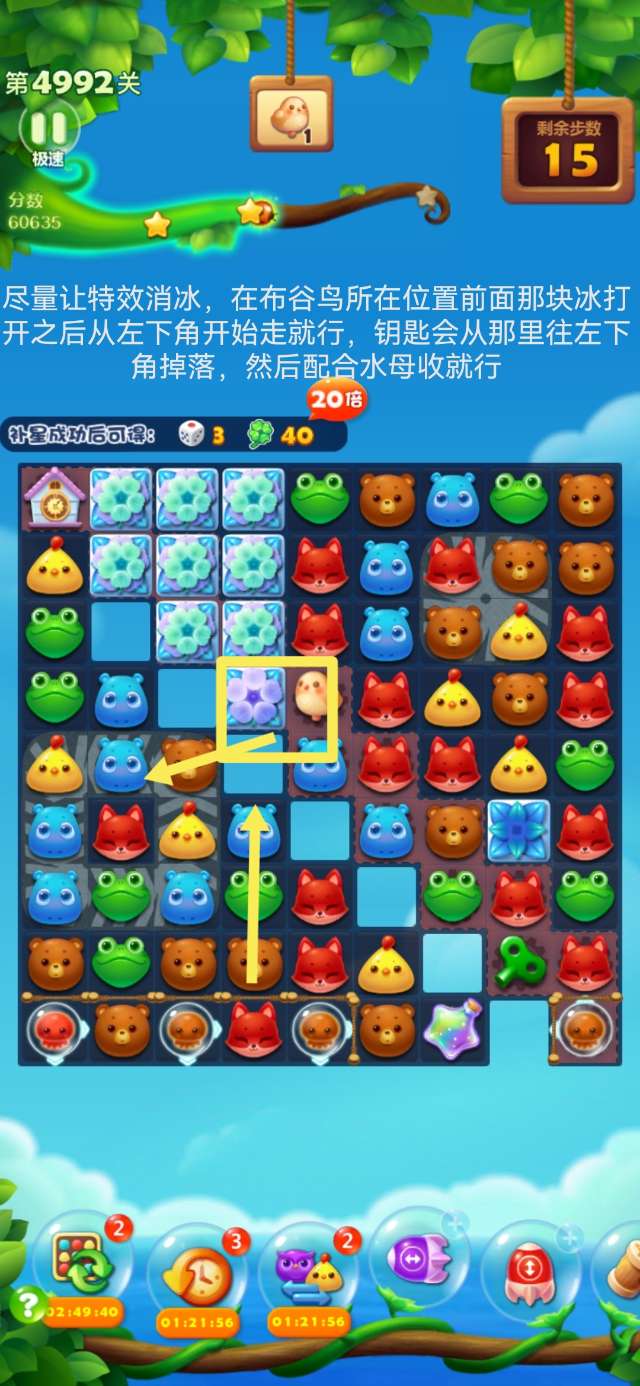The width and height of the screenshot is (640, 1386).
Task: Open the green question mark help
Action: 28,1304
